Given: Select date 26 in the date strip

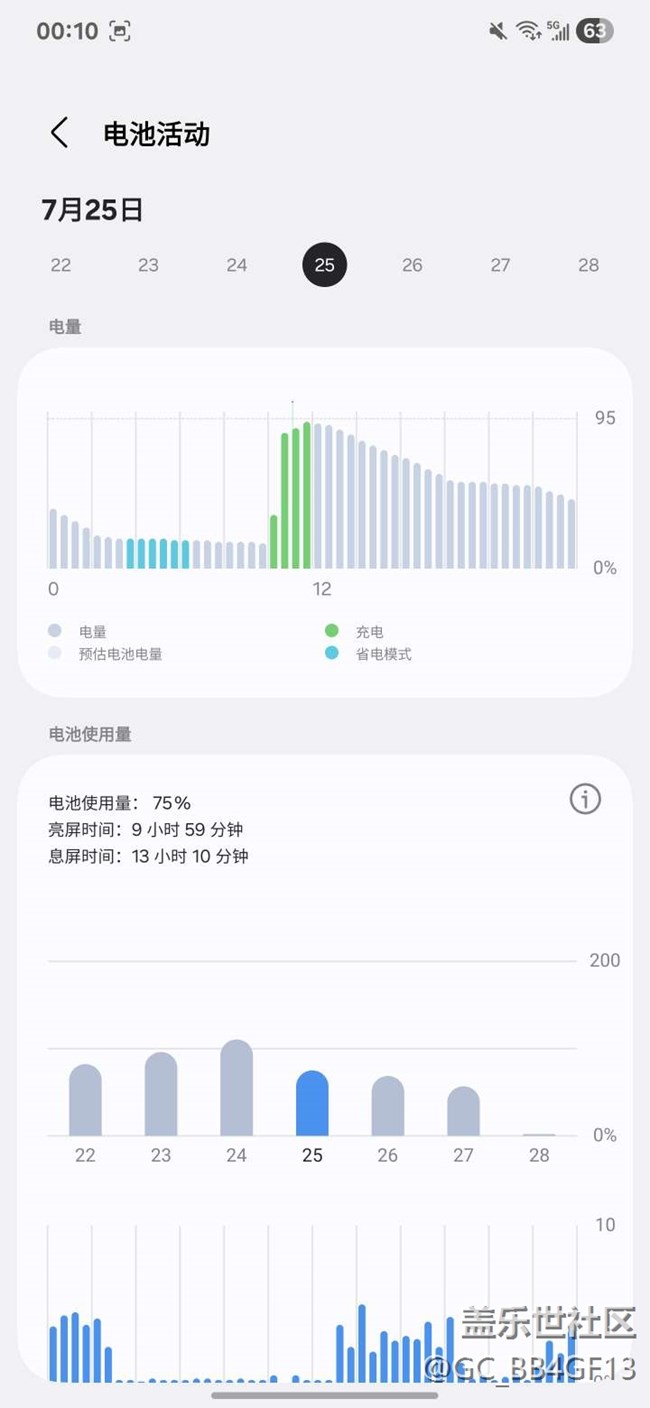Looking at the screenshot, I should coord(412,265).
